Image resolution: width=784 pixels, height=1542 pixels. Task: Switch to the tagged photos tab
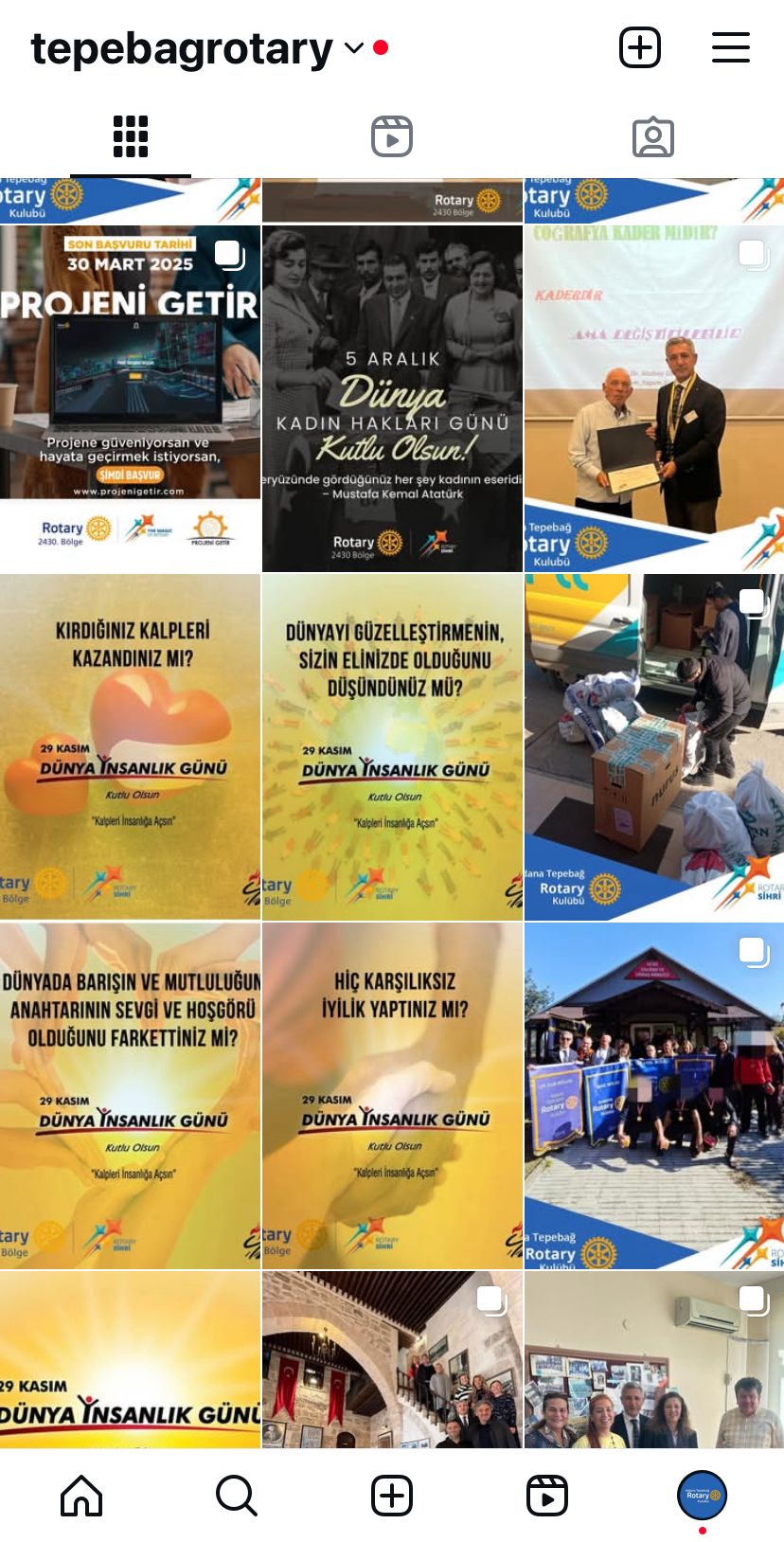coord(653,136)
